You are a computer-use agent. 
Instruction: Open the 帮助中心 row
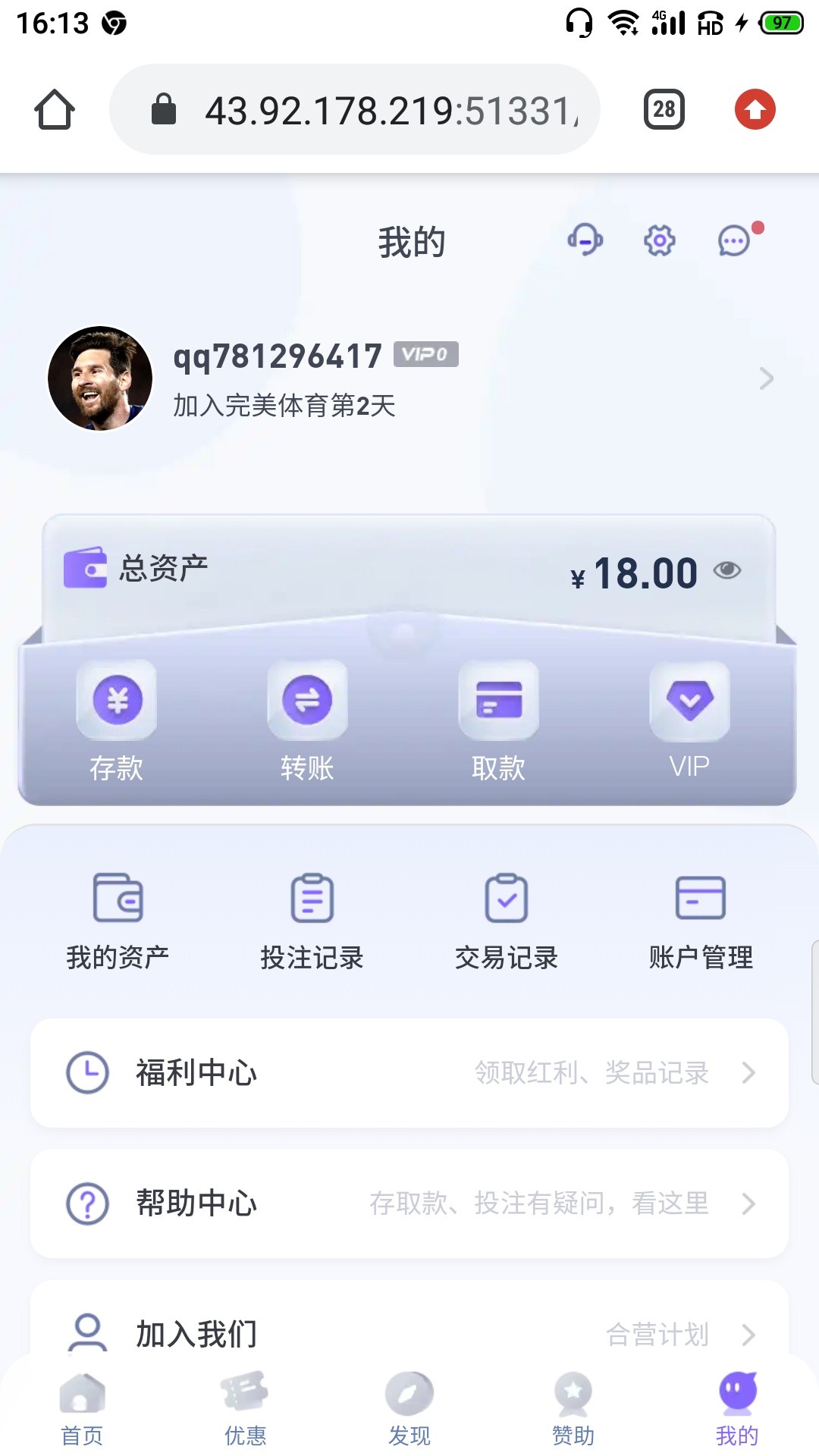pyautogui.click(x=409, y=1203)
